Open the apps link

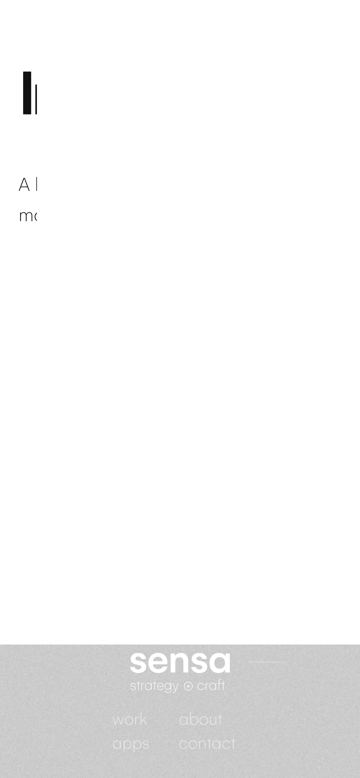131,744
